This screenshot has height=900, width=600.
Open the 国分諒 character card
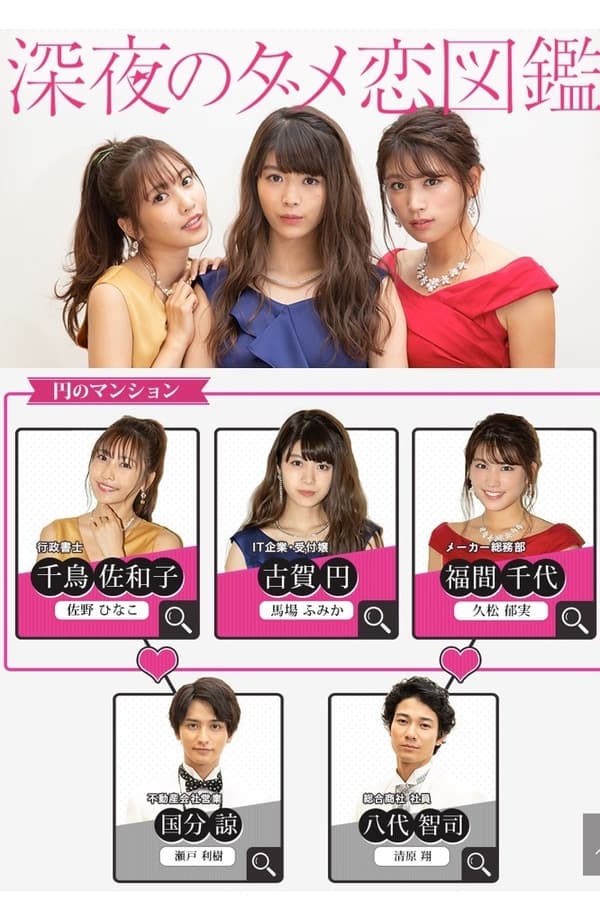click(263, 863)
